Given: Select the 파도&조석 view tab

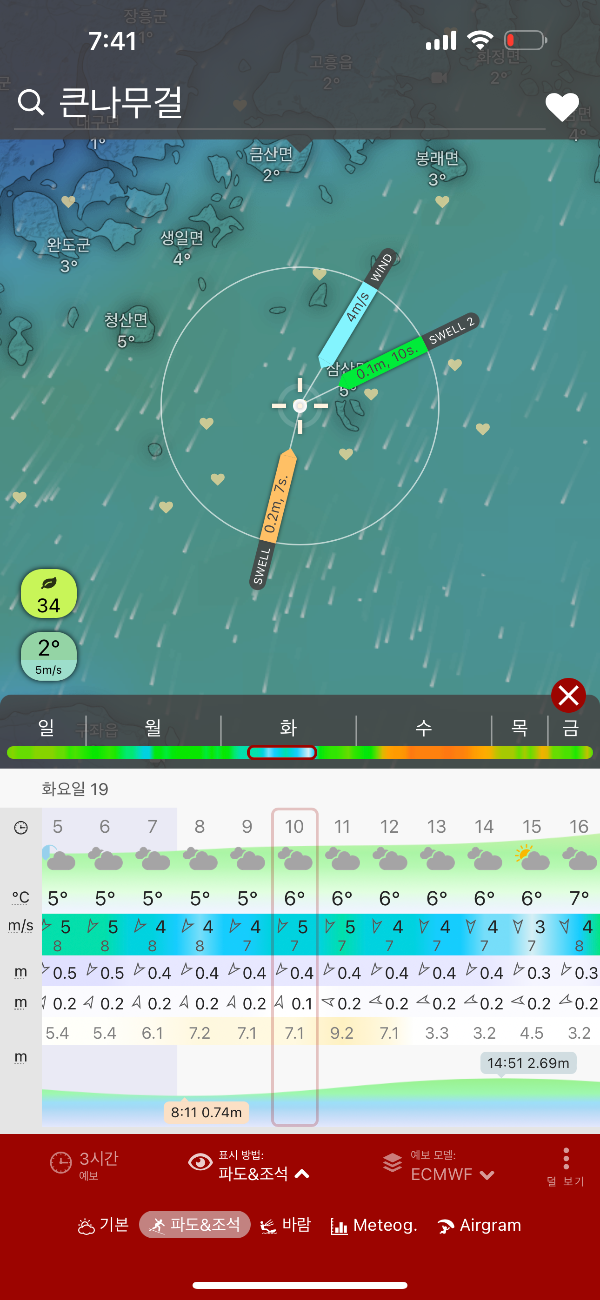Looking at the screenshot, I should coord(195,1225).
